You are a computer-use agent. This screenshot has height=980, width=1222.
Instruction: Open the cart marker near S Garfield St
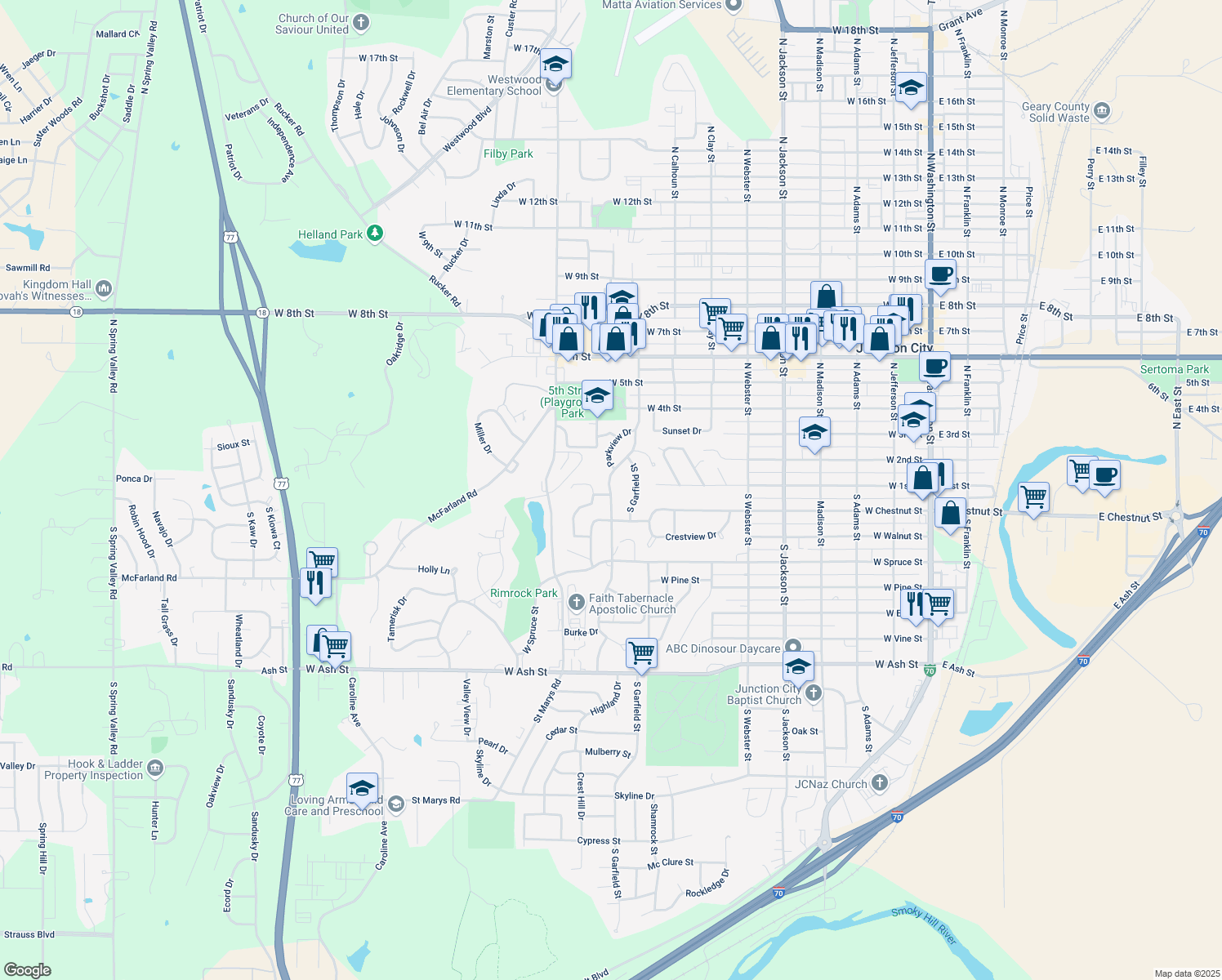pyautogui.click(x=641, y=653)
